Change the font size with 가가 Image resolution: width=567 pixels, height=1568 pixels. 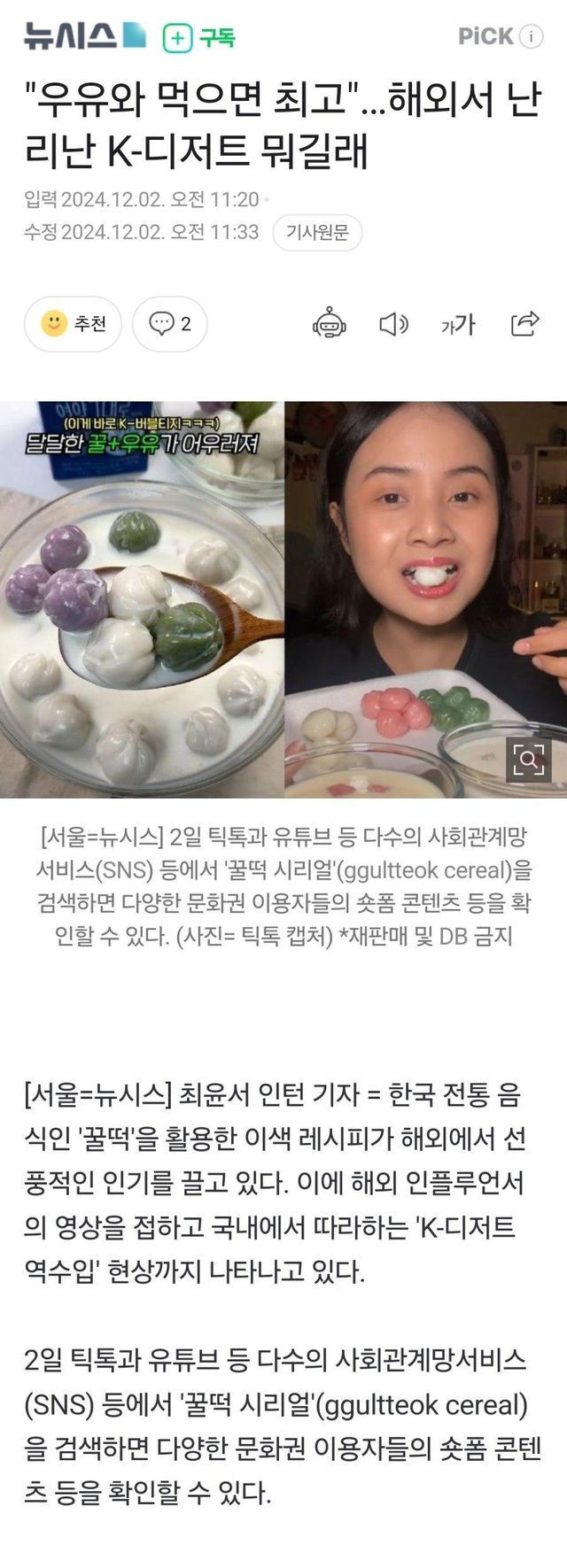click(458, 324)
